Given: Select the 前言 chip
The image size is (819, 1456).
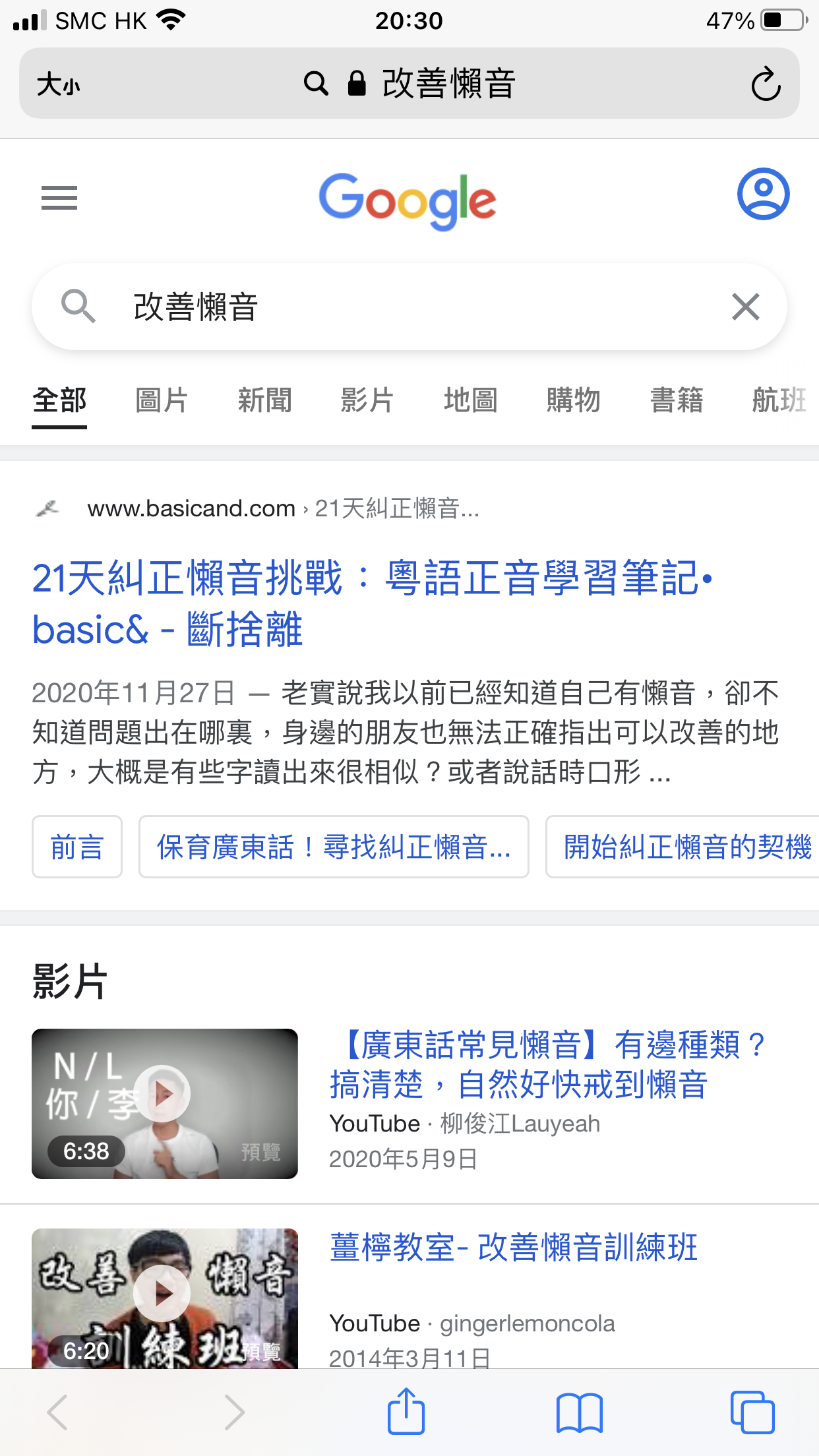Looking at the screenshot, I should [77, 847].
